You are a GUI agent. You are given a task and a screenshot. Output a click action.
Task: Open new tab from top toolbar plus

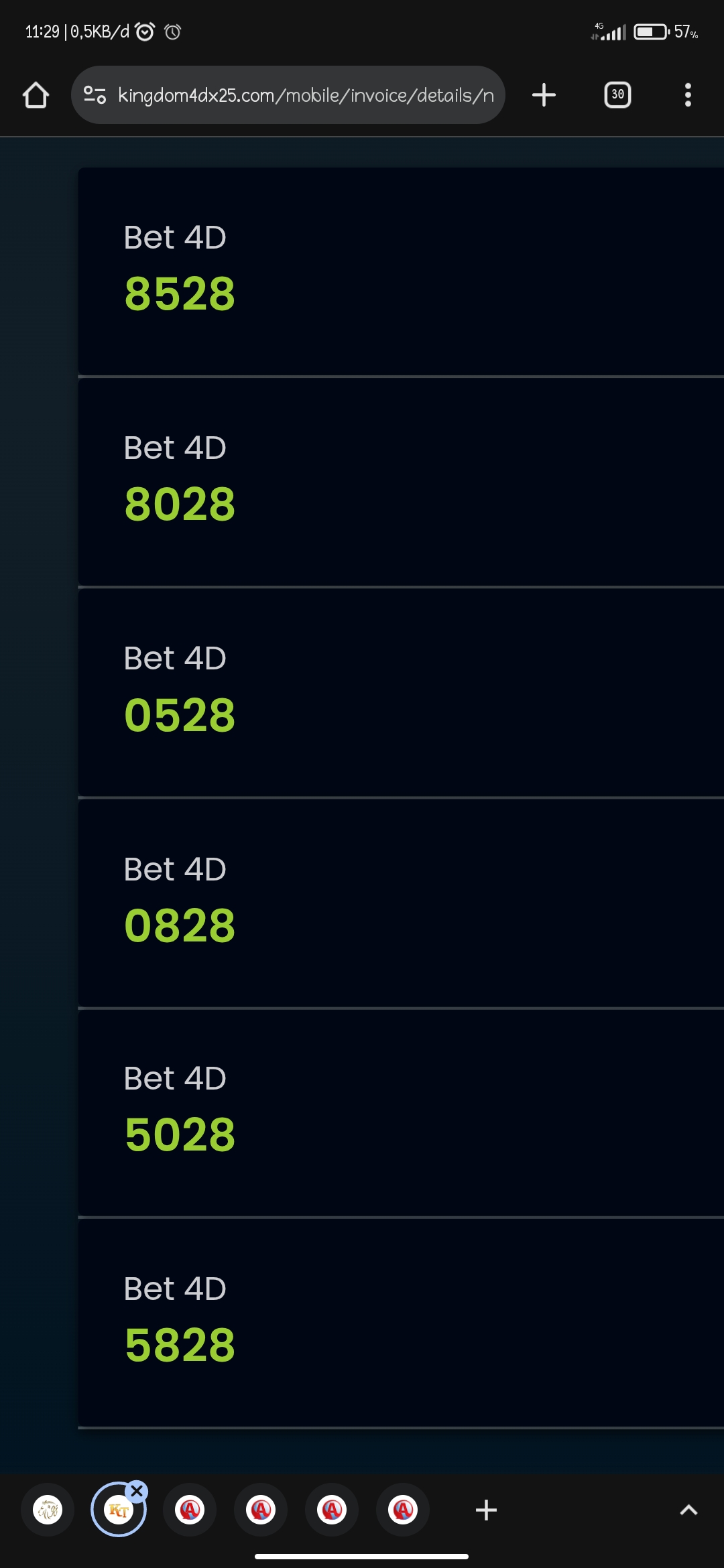544,95
